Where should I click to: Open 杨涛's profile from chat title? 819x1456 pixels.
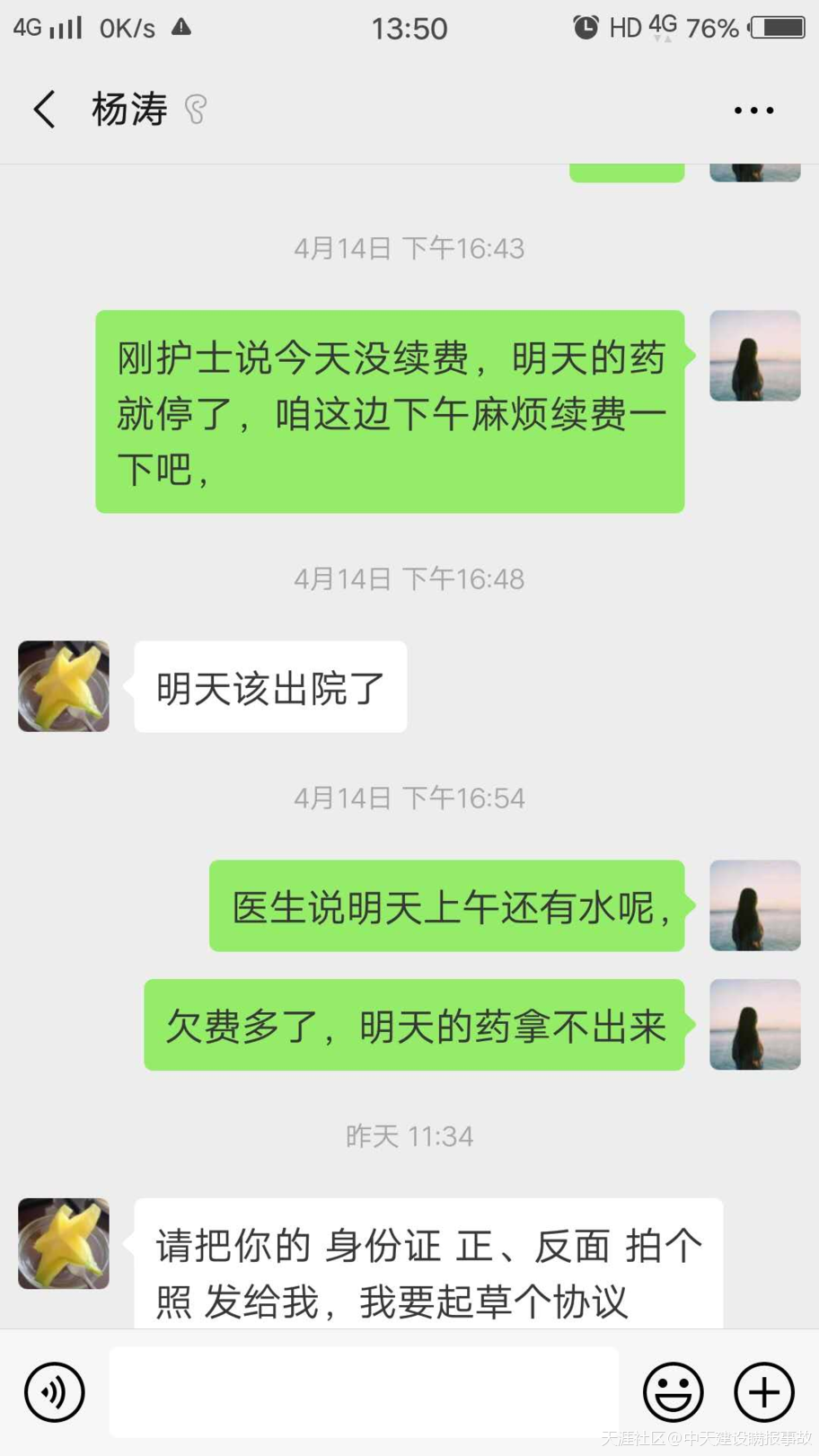pos(130,109)
